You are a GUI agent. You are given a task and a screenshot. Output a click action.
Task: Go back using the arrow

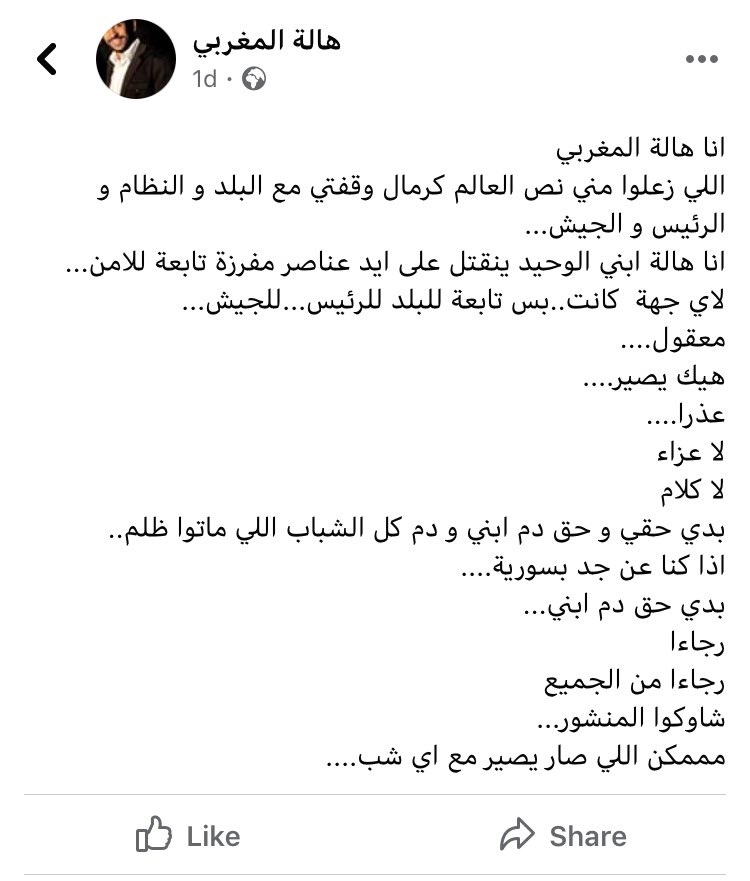point(46,59)
